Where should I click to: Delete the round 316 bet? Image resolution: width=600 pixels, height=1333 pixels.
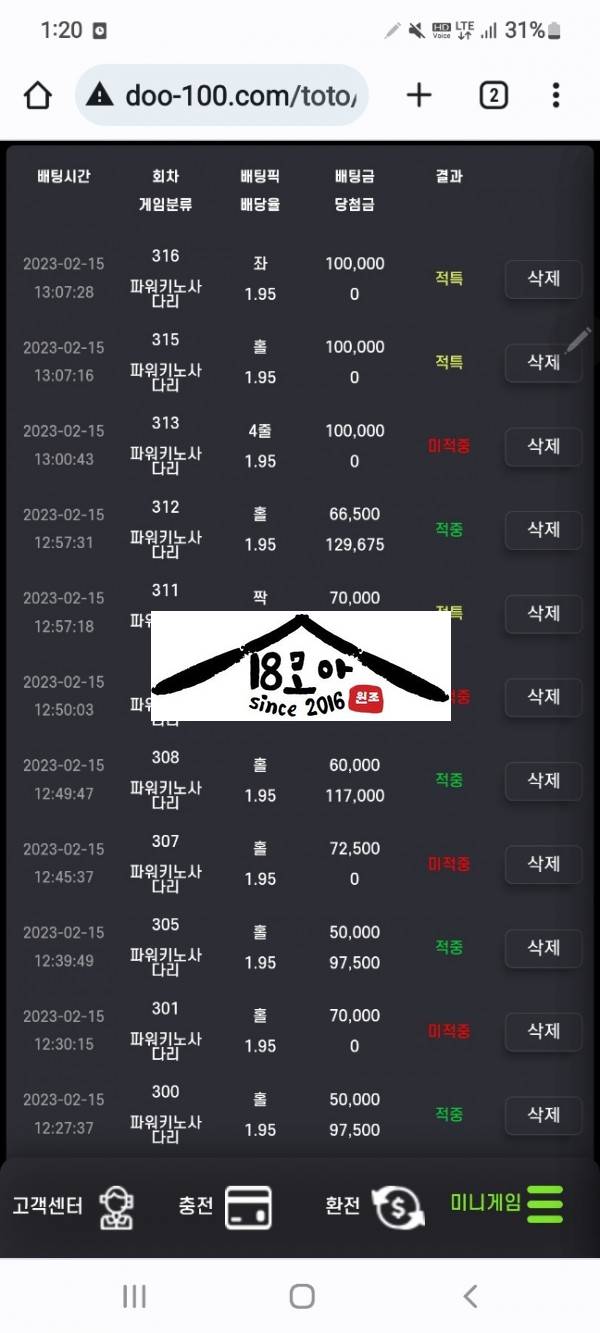(x=543, y=279)
